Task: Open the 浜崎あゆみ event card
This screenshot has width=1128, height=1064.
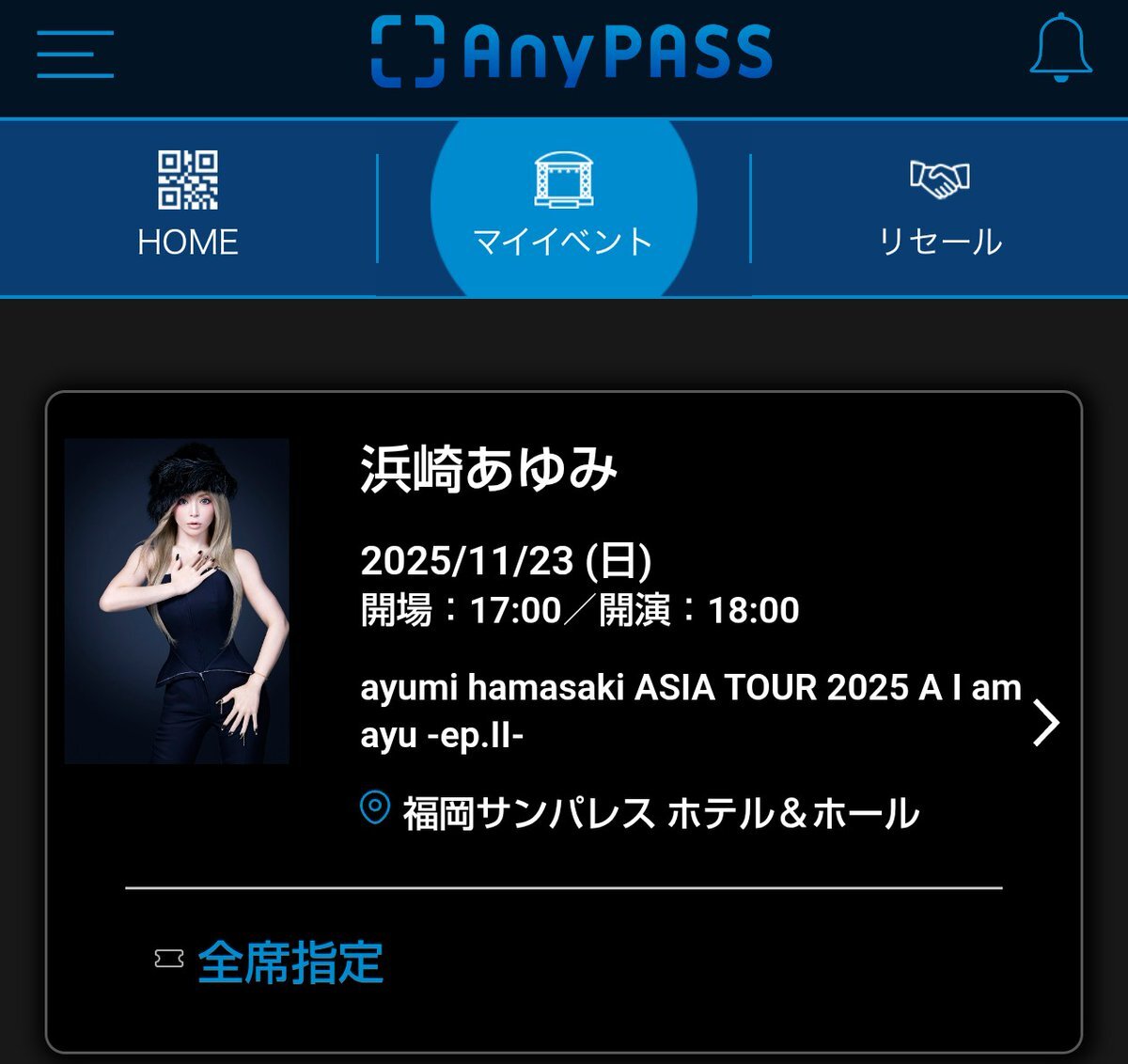Action: point(564,722)
